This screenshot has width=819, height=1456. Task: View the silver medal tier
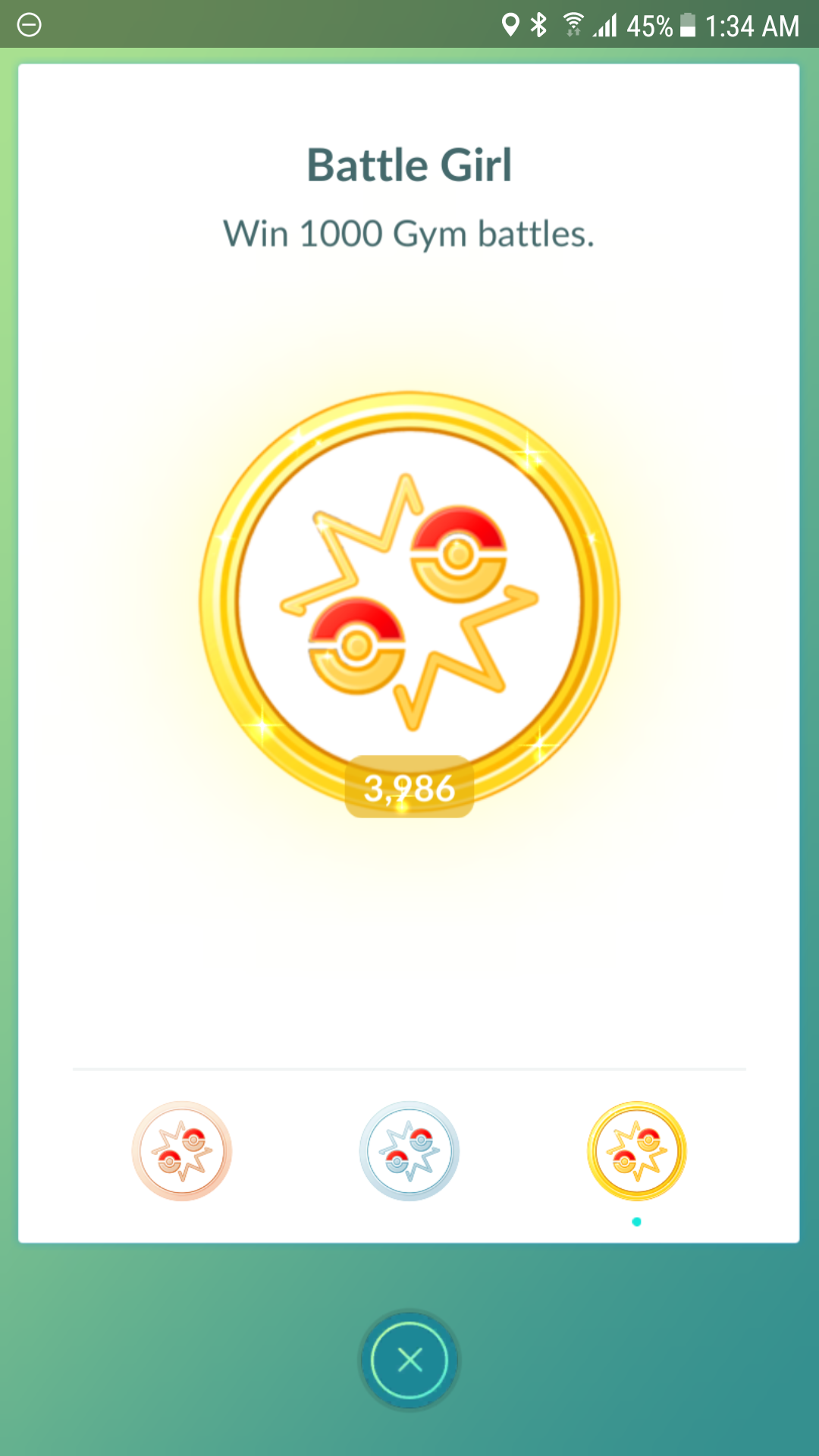[409, 1151]
